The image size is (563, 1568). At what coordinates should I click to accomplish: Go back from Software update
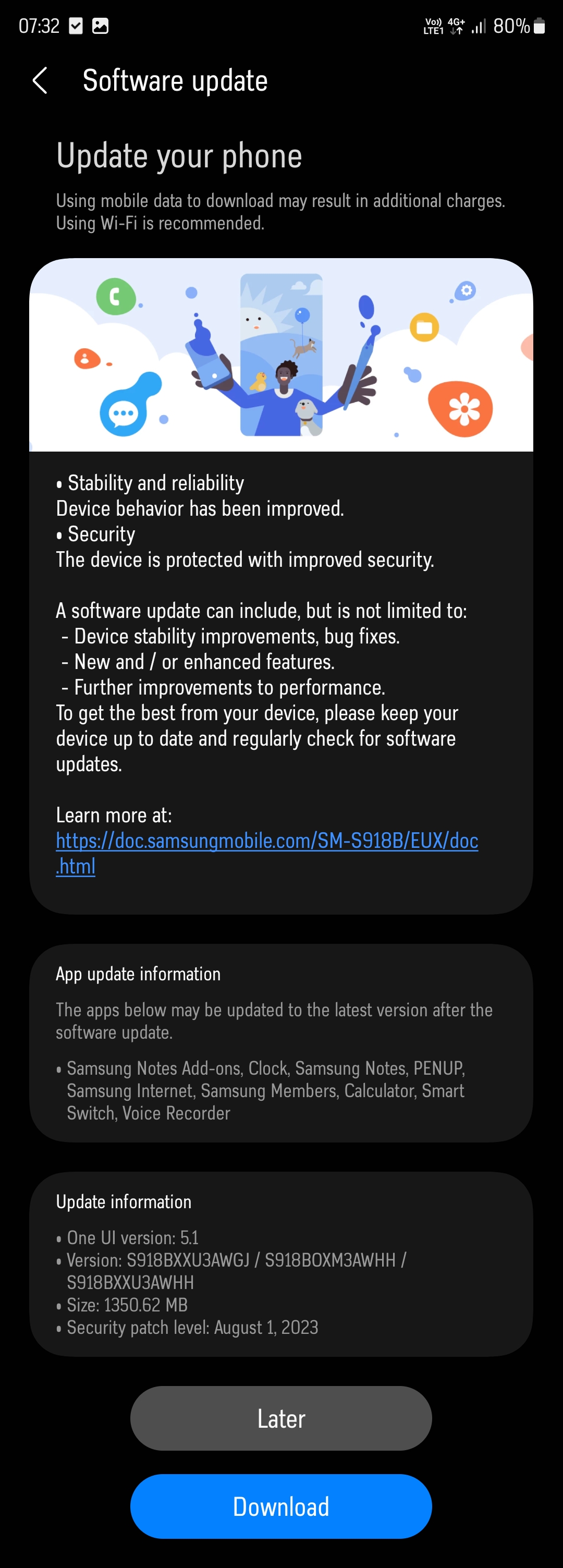click(x=40, y=80)
